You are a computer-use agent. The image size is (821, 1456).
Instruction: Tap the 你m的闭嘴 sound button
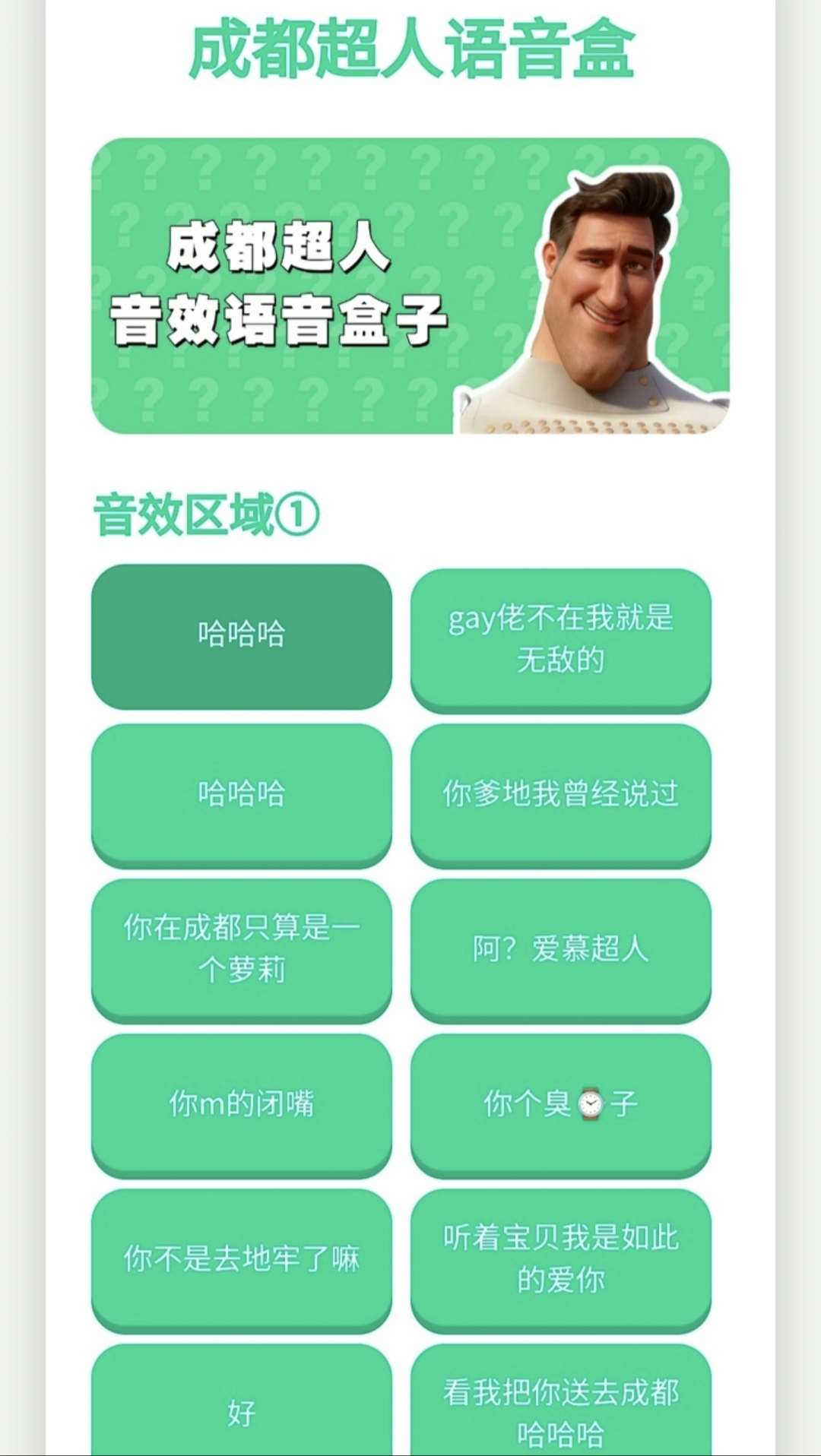click(242, 1103)
